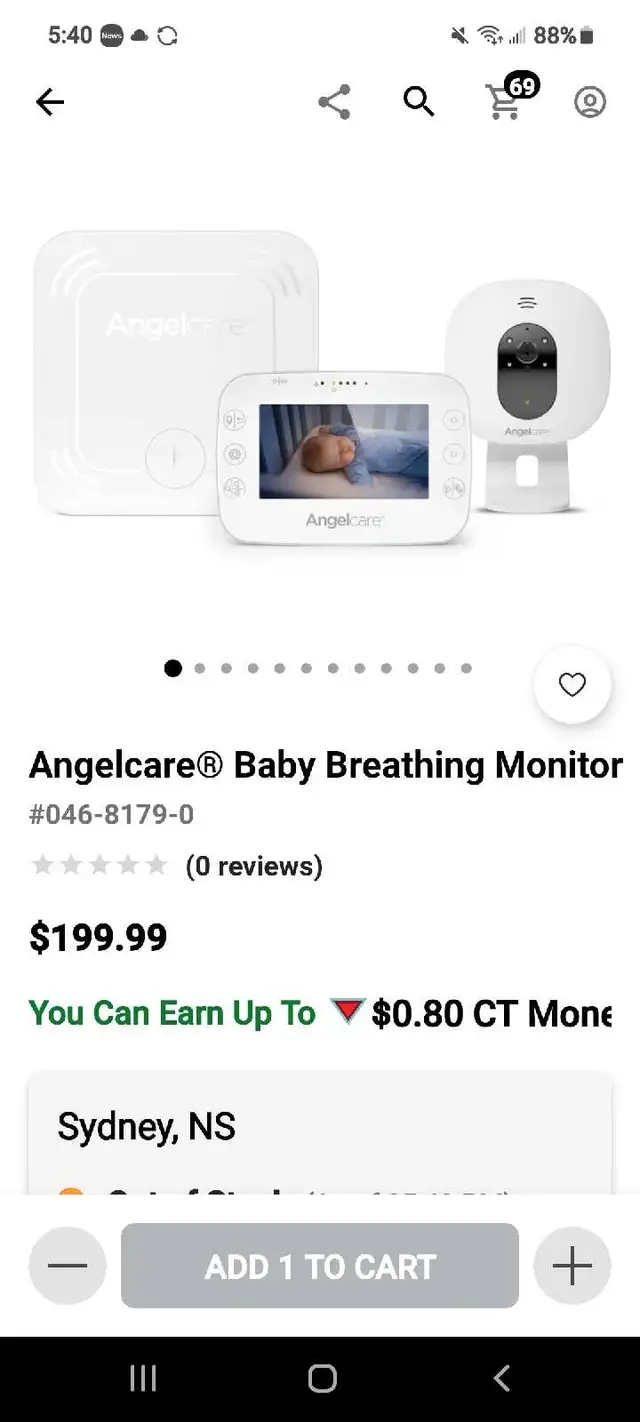Decrease quantity with the minus button

(67, 1266)
